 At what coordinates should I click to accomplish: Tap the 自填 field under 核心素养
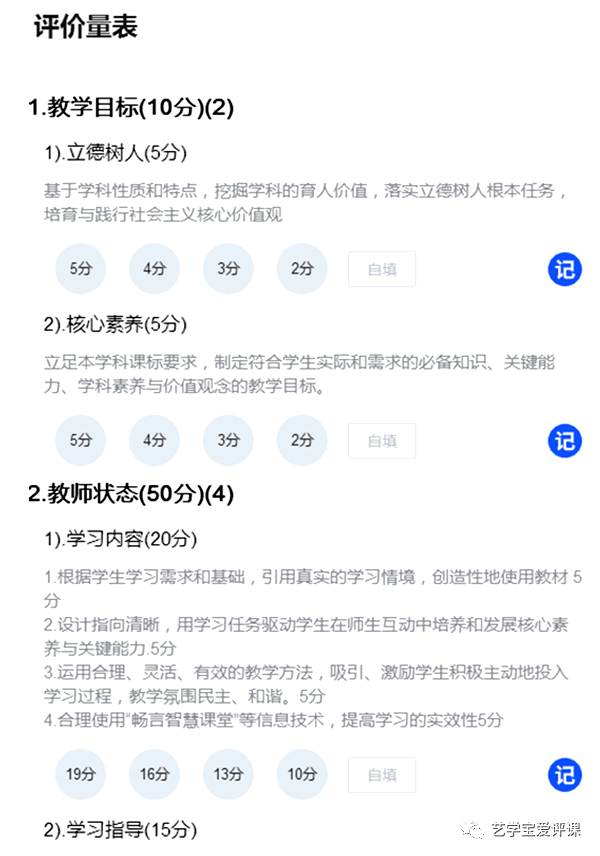382,441
